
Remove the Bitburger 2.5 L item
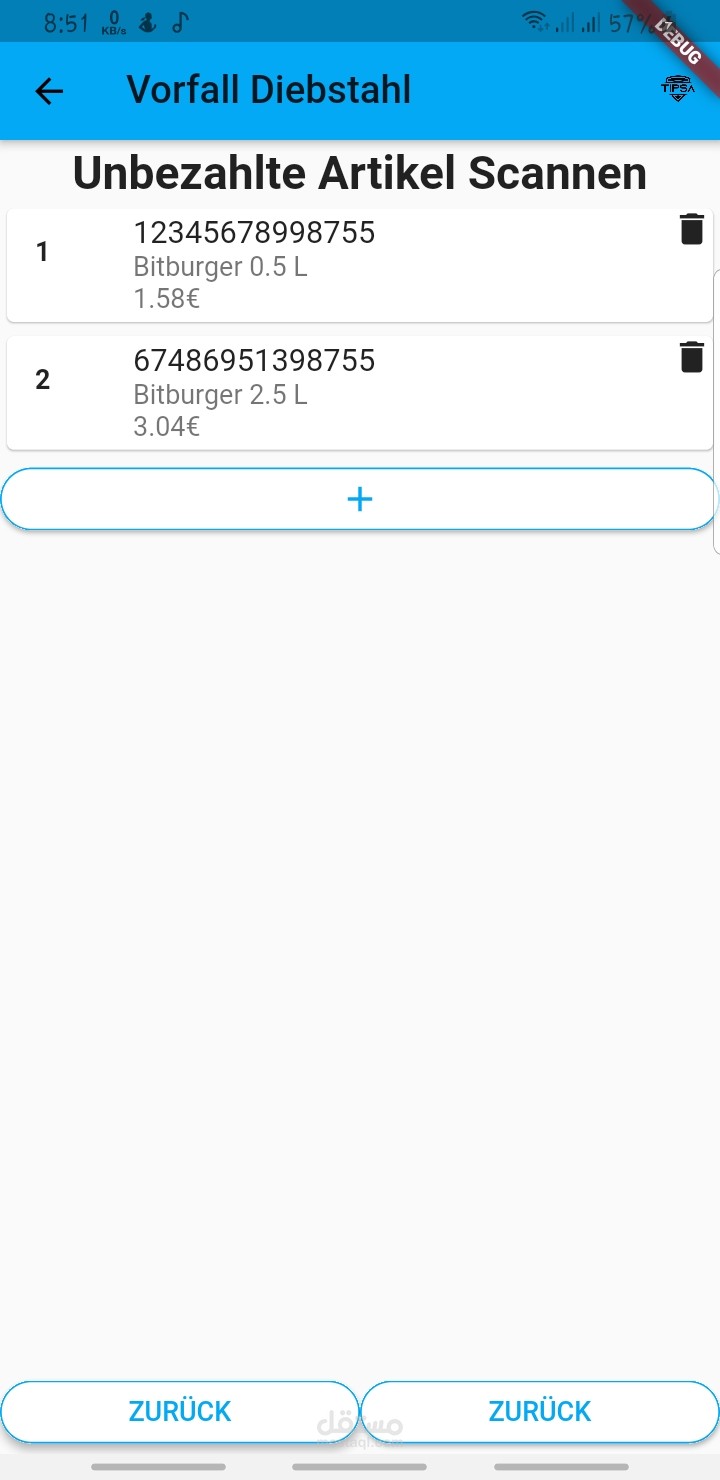coord(692,357)
